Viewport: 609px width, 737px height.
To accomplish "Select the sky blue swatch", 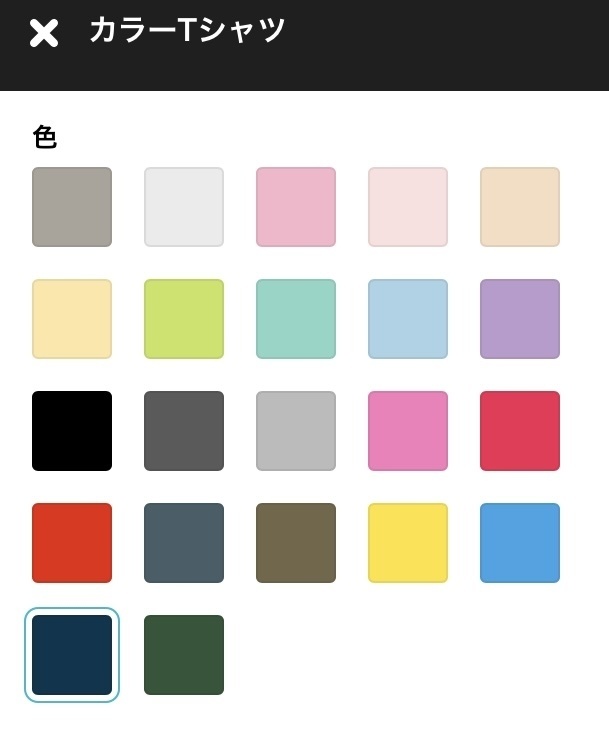I will tap(520, 543).
